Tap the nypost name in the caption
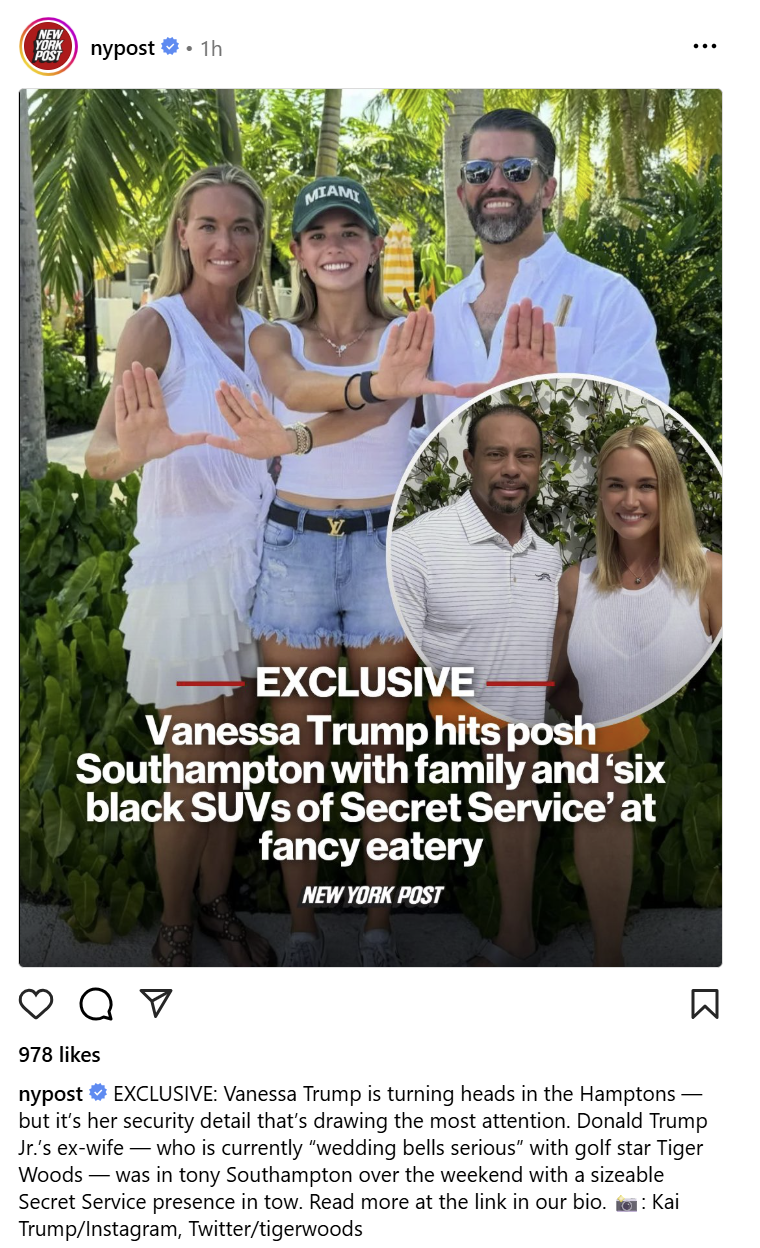 pos(51,1094)
